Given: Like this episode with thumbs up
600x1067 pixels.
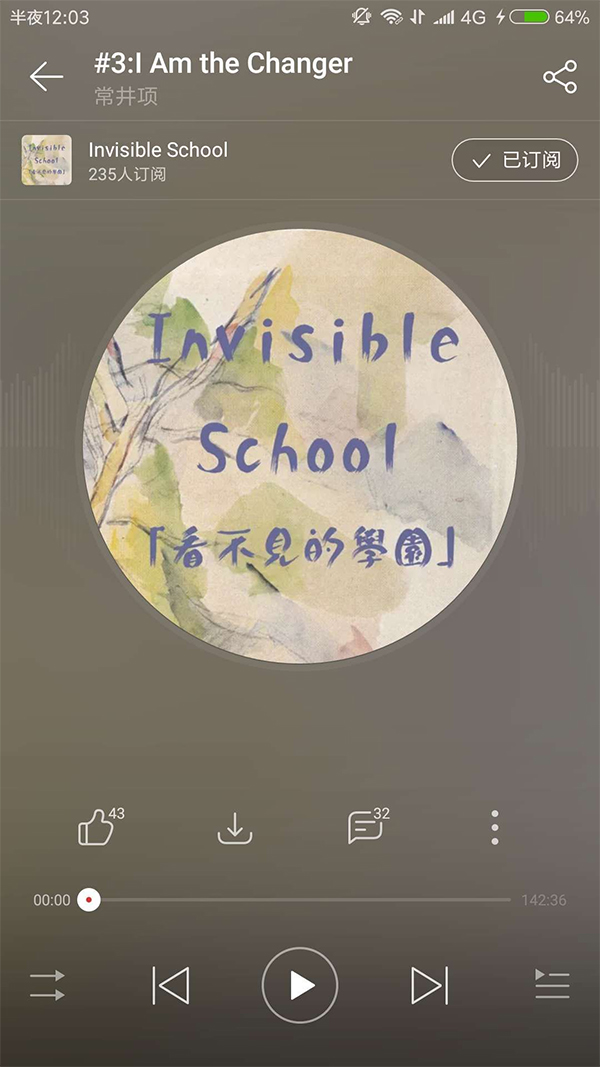Looking at the screenshot, I should [x=96, y=829].
